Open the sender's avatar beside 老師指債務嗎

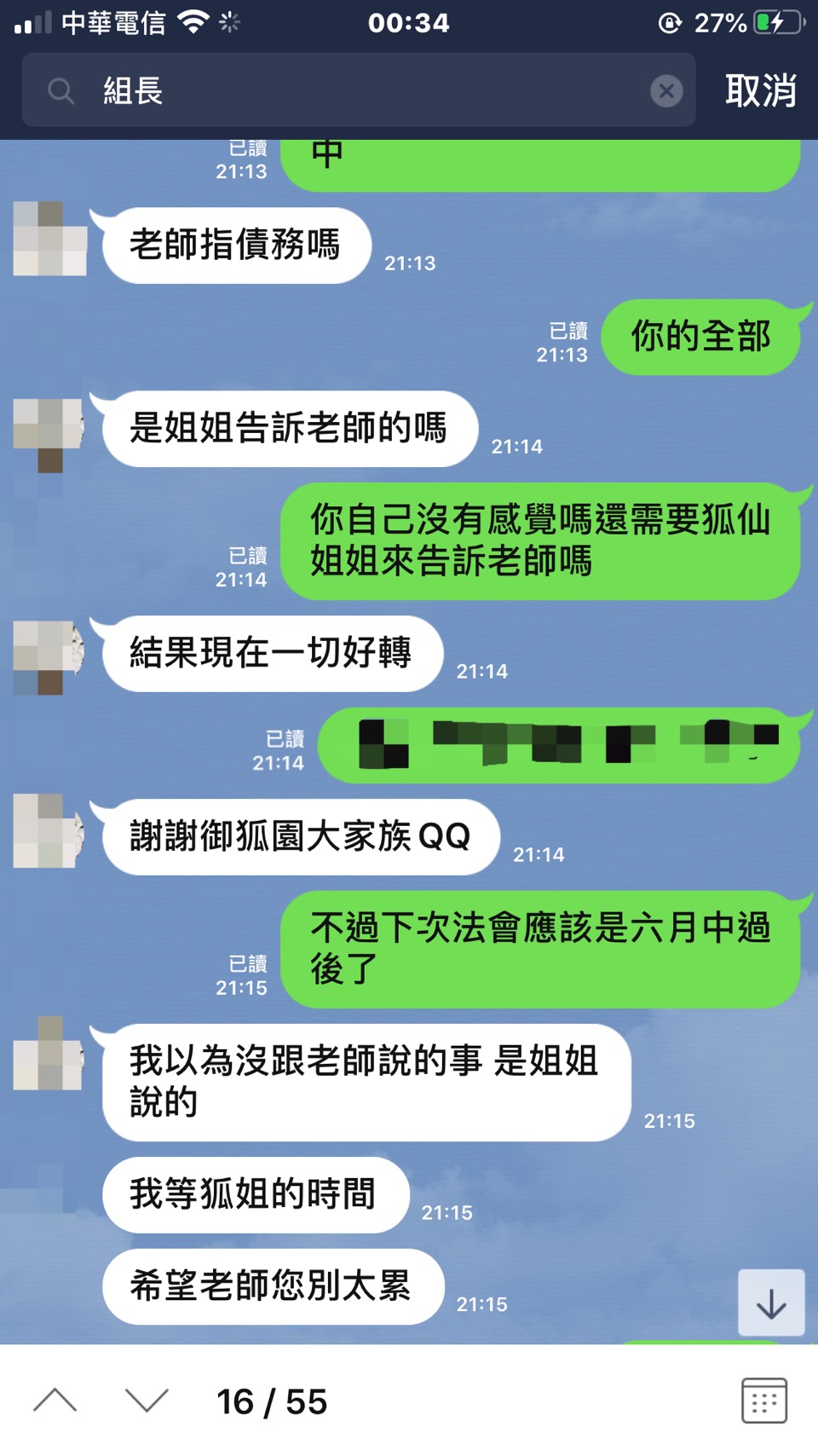click(x=49, y=239)
